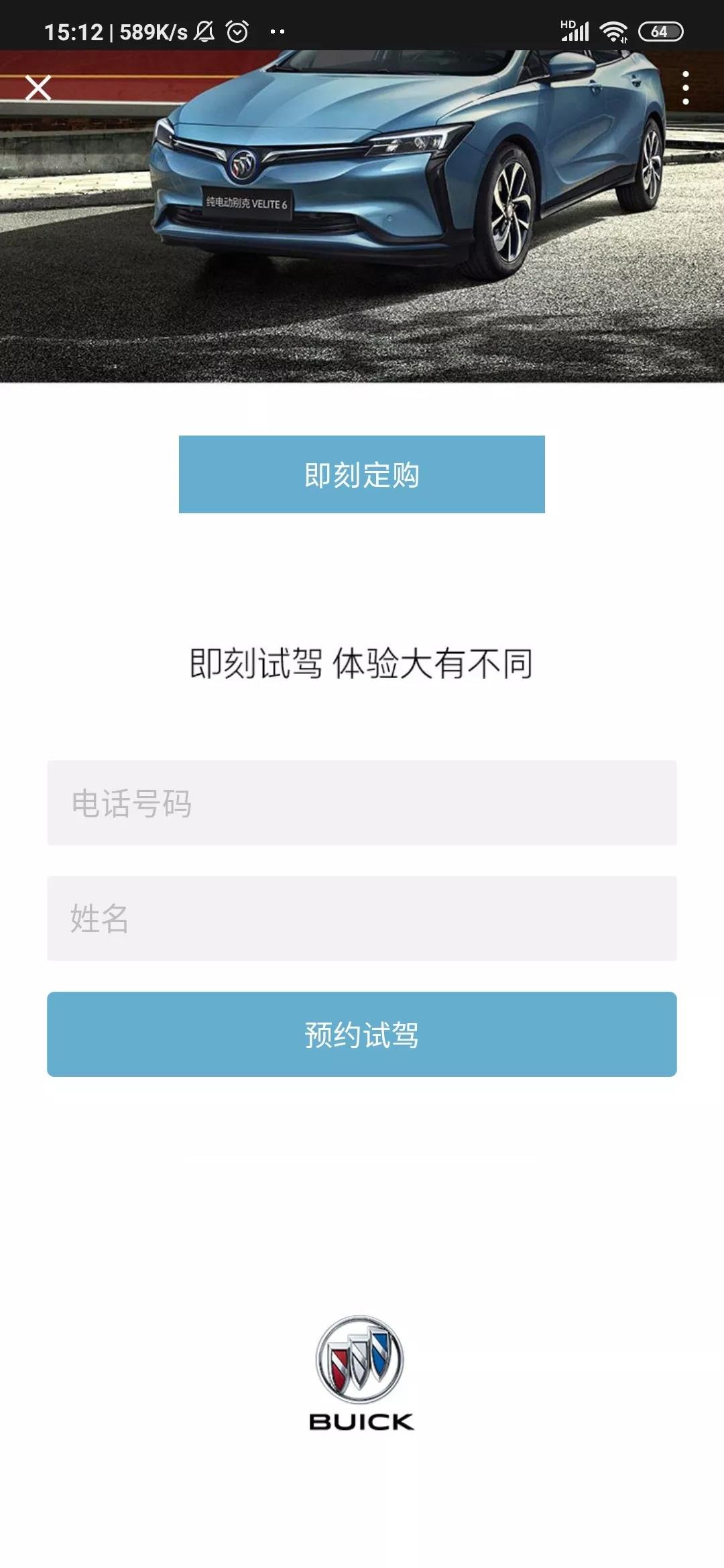
Task: Submit the 预约试驾 test drive button
Action: coord(362,1035)
